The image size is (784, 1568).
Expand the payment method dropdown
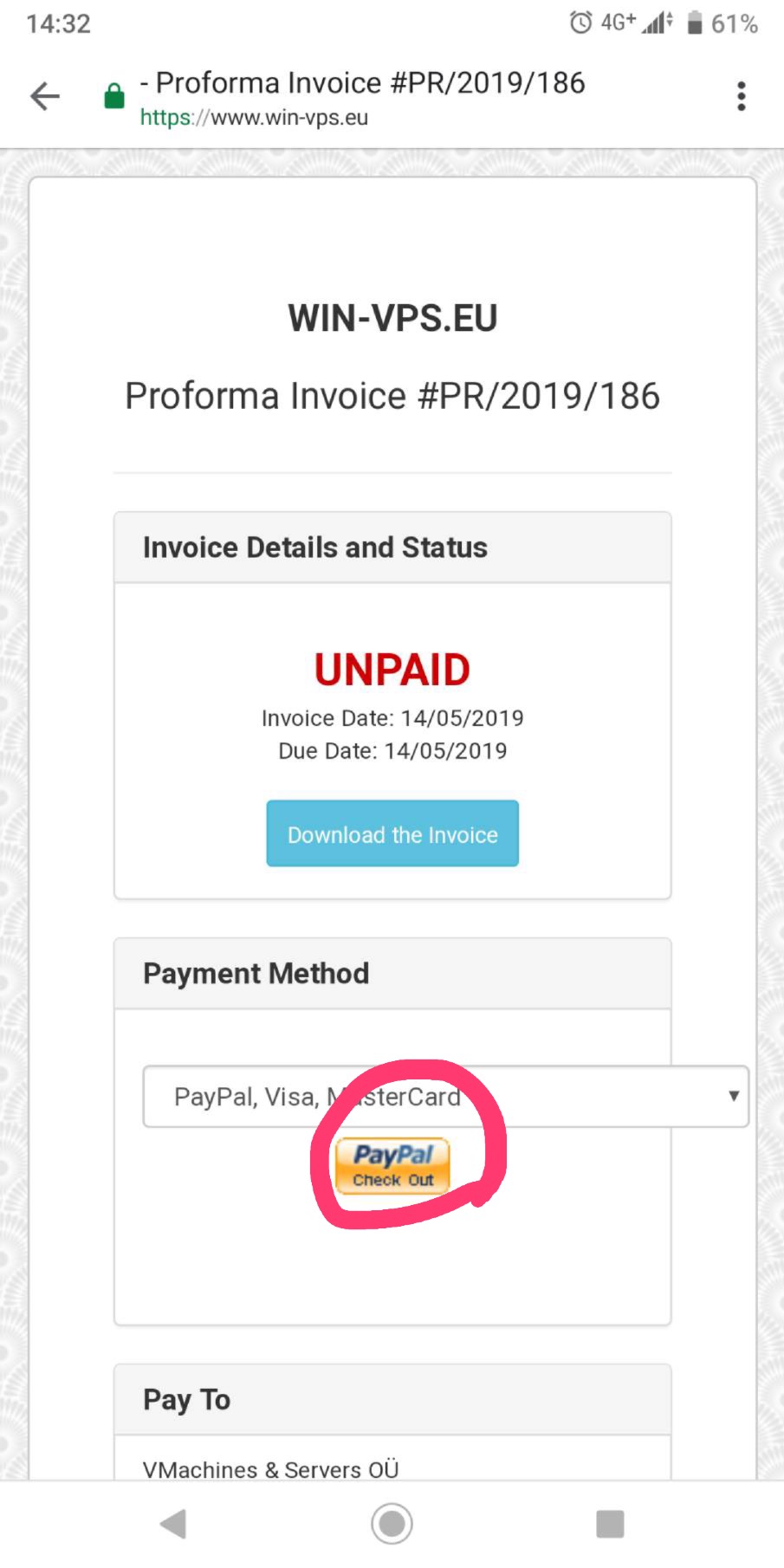(445, 1097)
